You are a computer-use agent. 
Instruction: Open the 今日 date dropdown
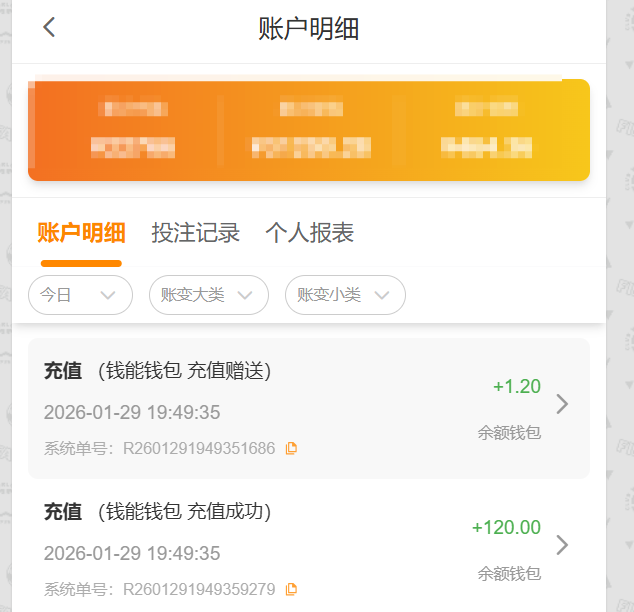click(80, 295)
